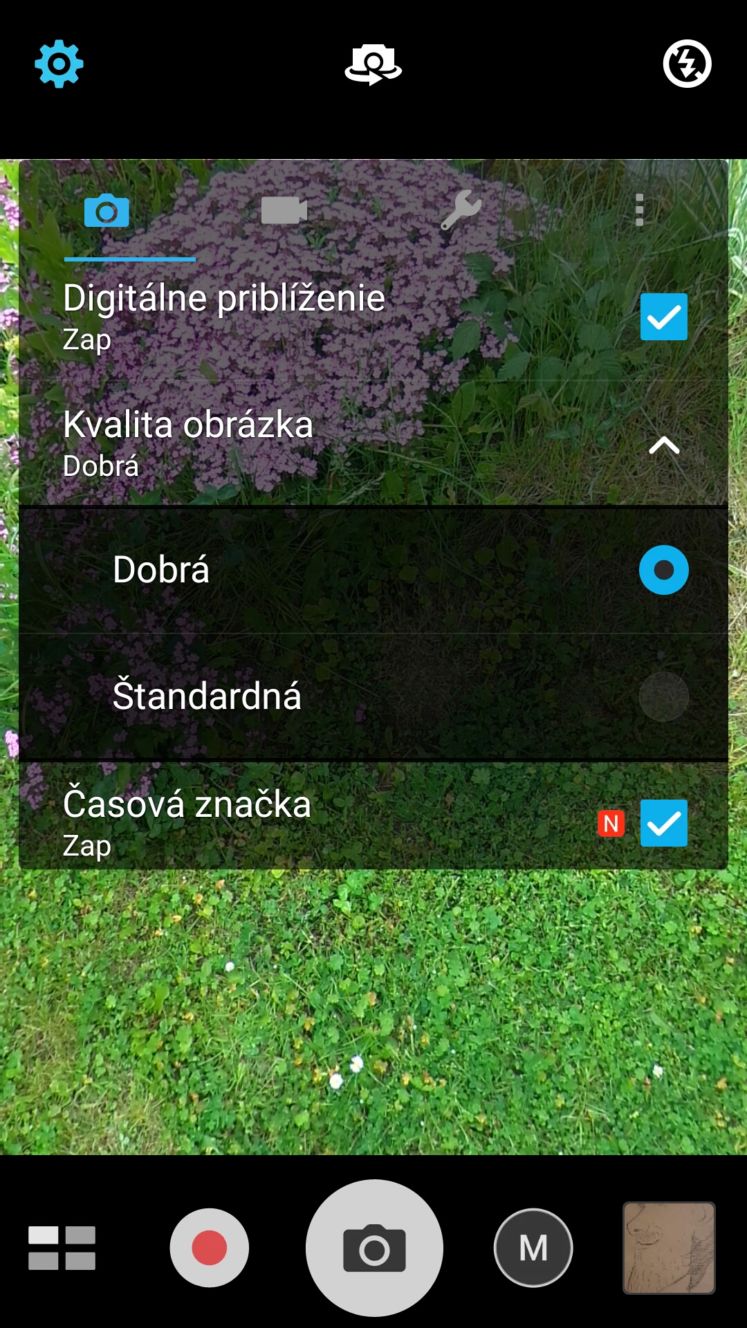Disable the Časová značka checkbox

pyautogui.click(x=664, y=823)
